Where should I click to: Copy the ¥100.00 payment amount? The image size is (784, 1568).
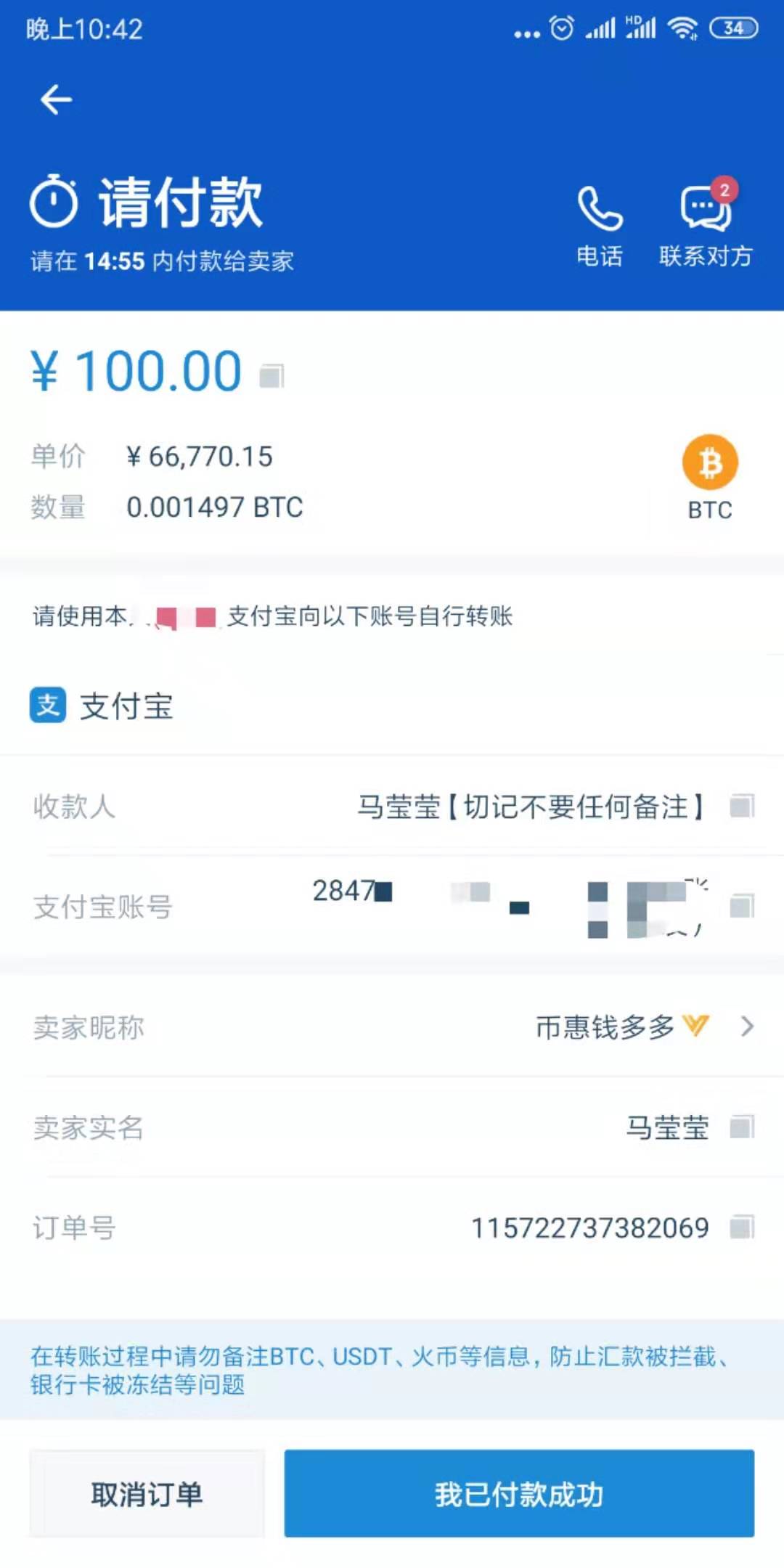269,376
